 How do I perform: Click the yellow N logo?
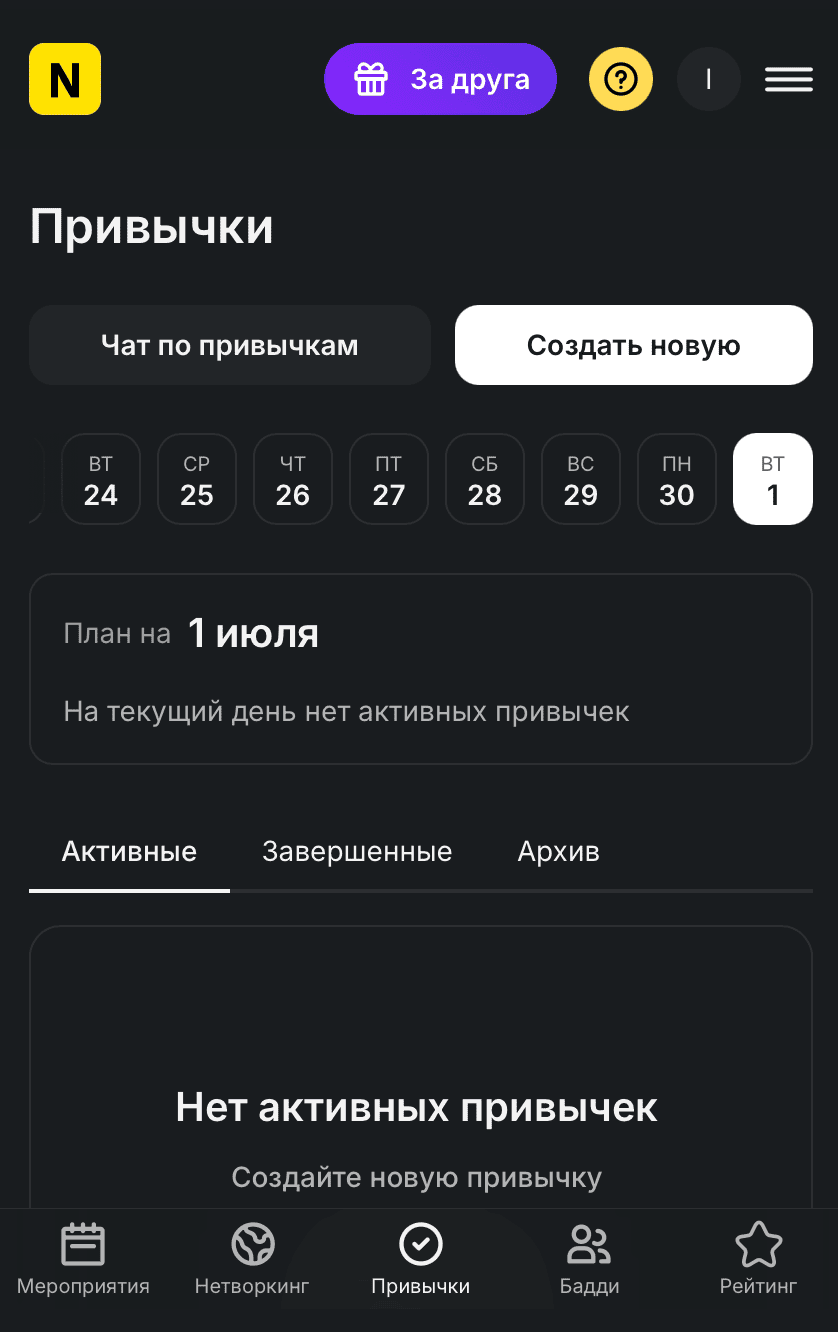[64, 78]
